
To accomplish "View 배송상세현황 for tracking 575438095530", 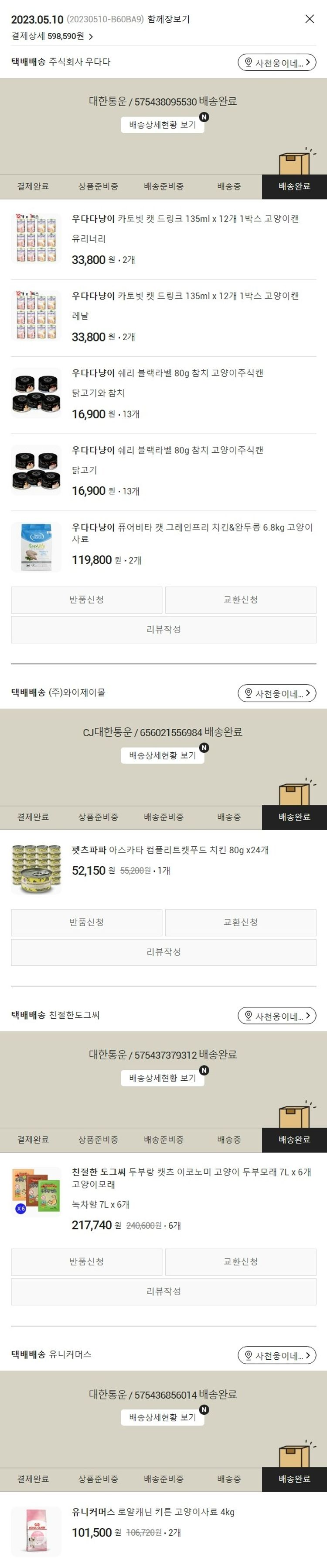I will pyautogui.click(x=162, y=125).
